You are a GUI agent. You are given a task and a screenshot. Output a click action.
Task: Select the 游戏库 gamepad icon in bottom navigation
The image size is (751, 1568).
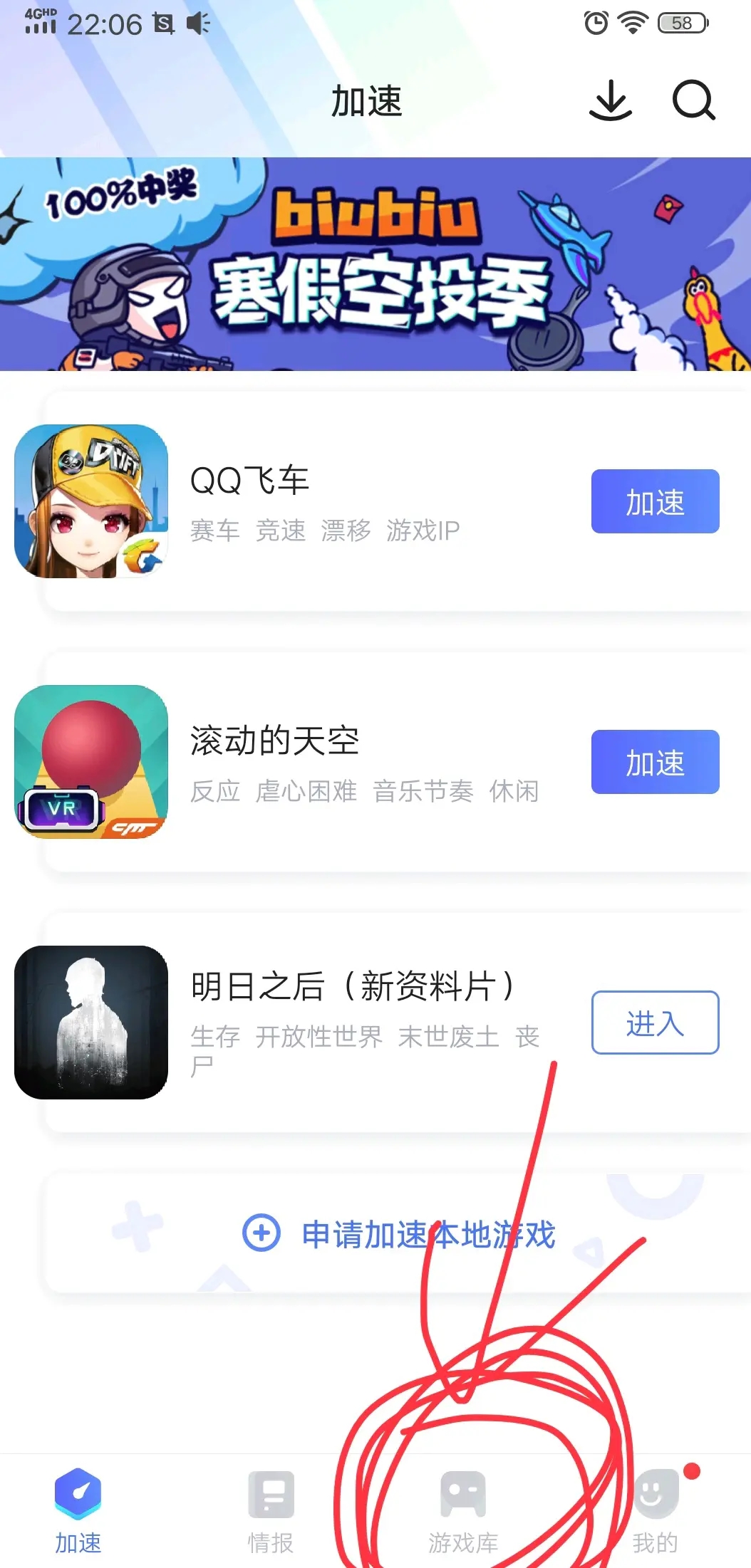pos(462,1490)
